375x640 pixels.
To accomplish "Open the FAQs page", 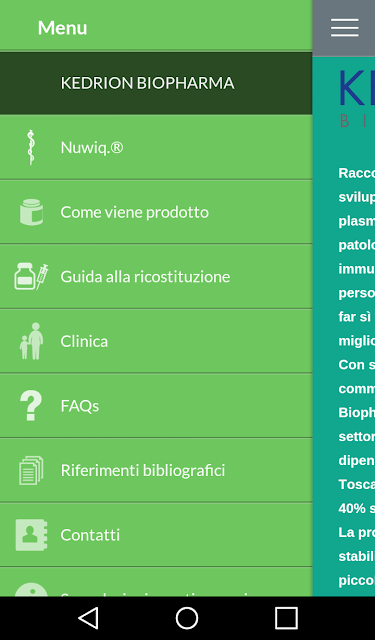I will point(156,405).
